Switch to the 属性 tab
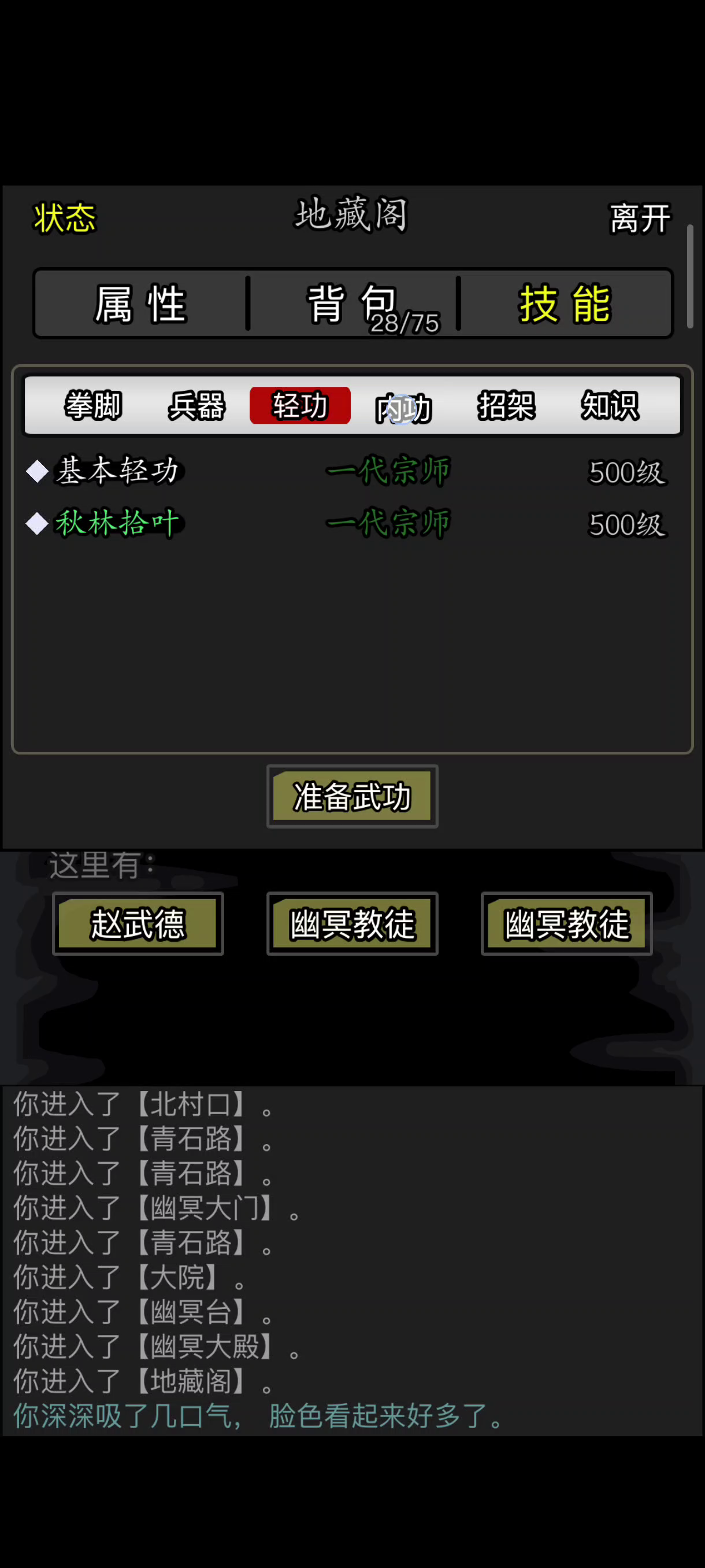Screen dimensions: 705x1568 (x=140, y=303)
